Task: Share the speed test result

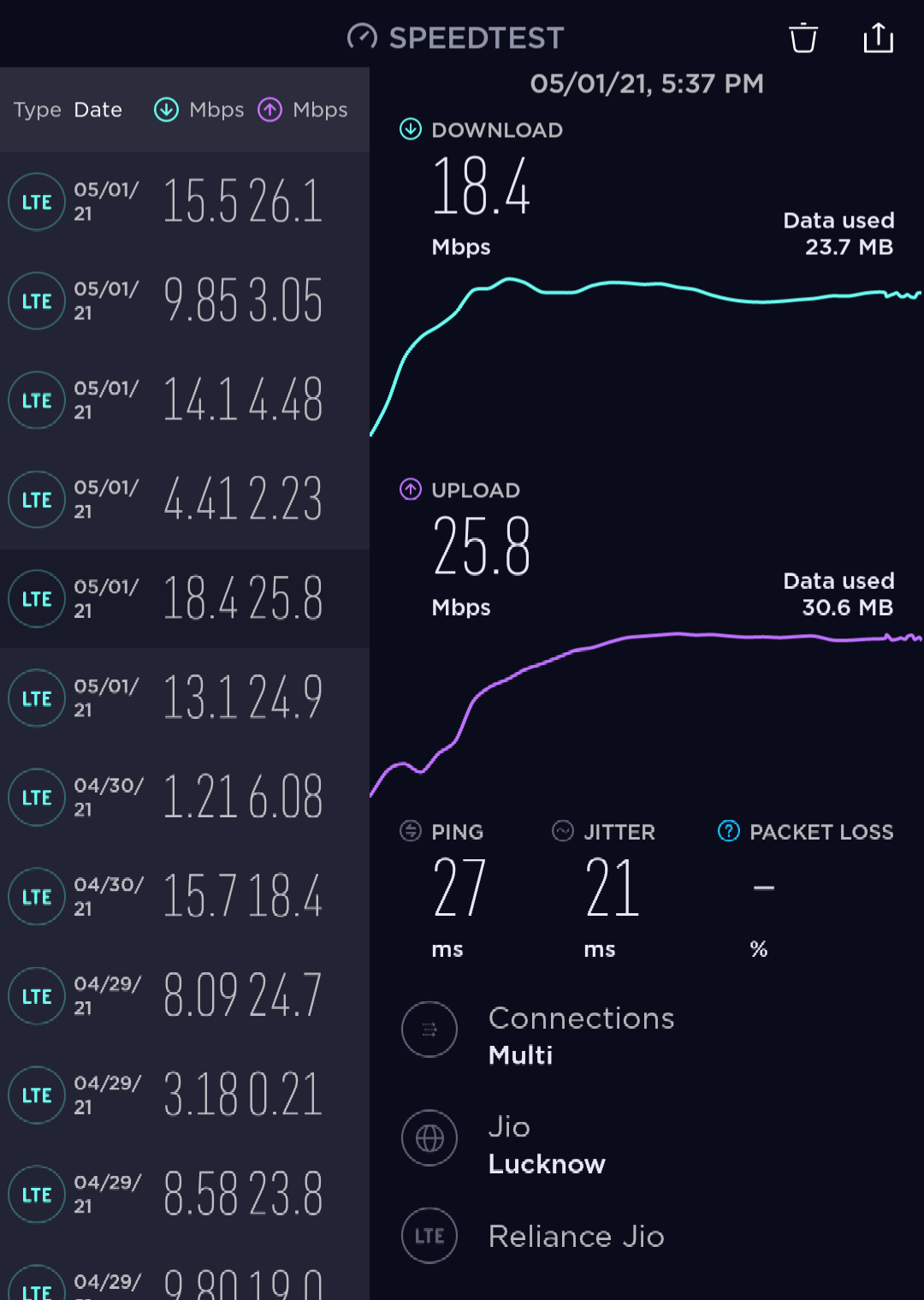Action: 878,39
